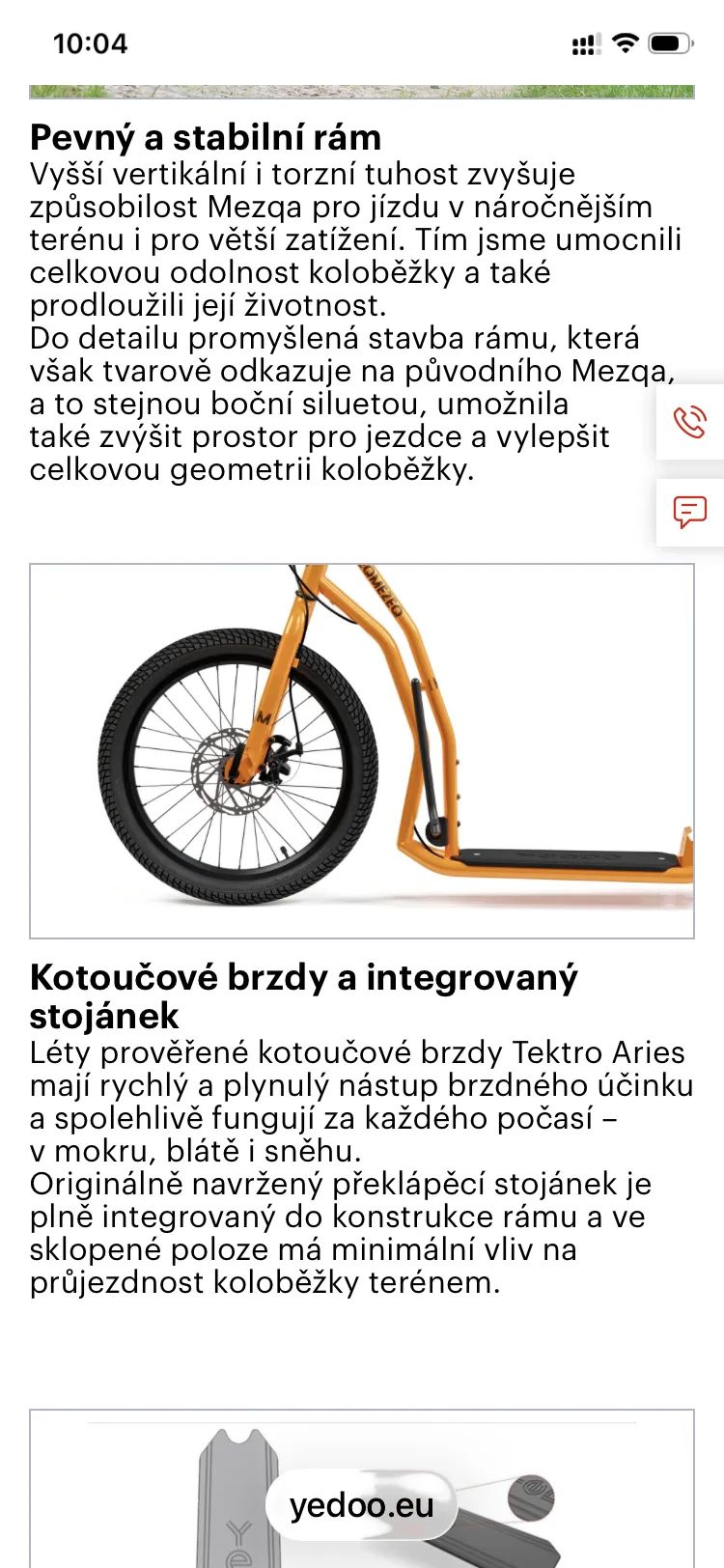
Task: Open the chat message floating icon
Action: pyautogui.click(x=690, y=512)
